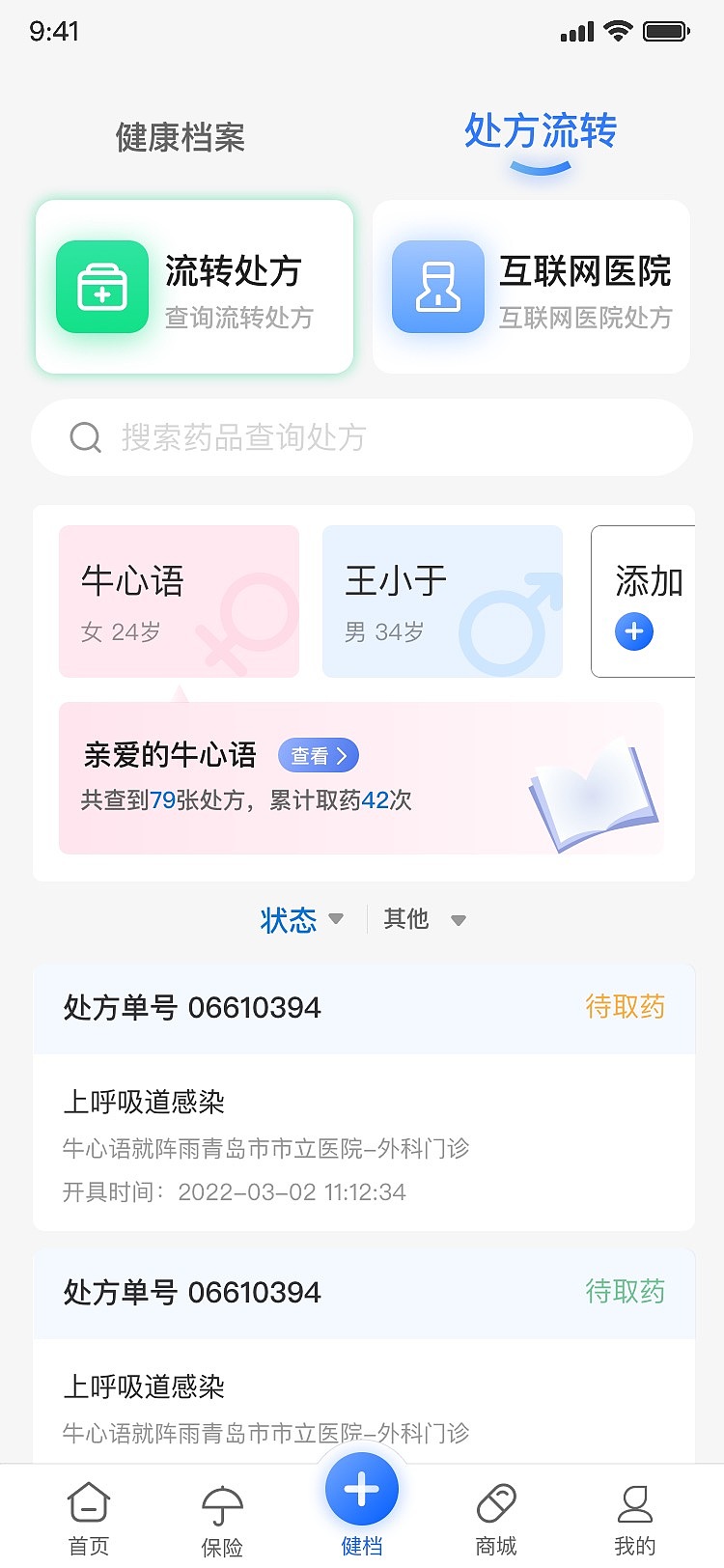Click the search magnifier icon
This screenshot has width=724, height=1568.
[86, 437]
